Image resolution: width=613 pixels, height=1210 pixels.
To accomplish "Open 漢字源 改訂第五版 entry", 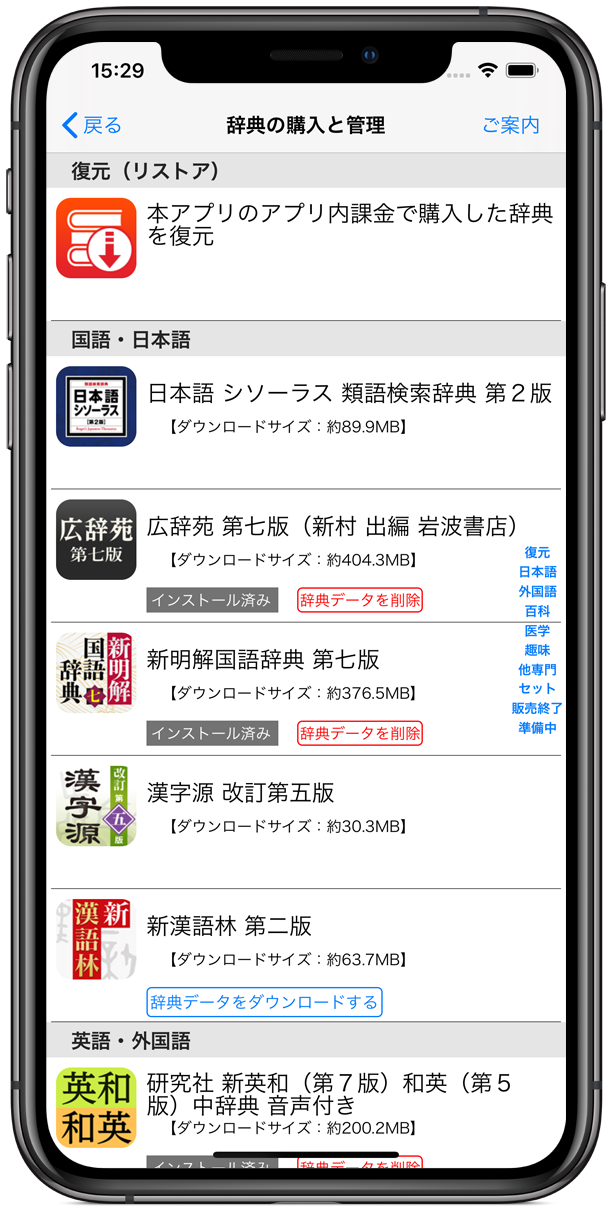I will [240, 793].
